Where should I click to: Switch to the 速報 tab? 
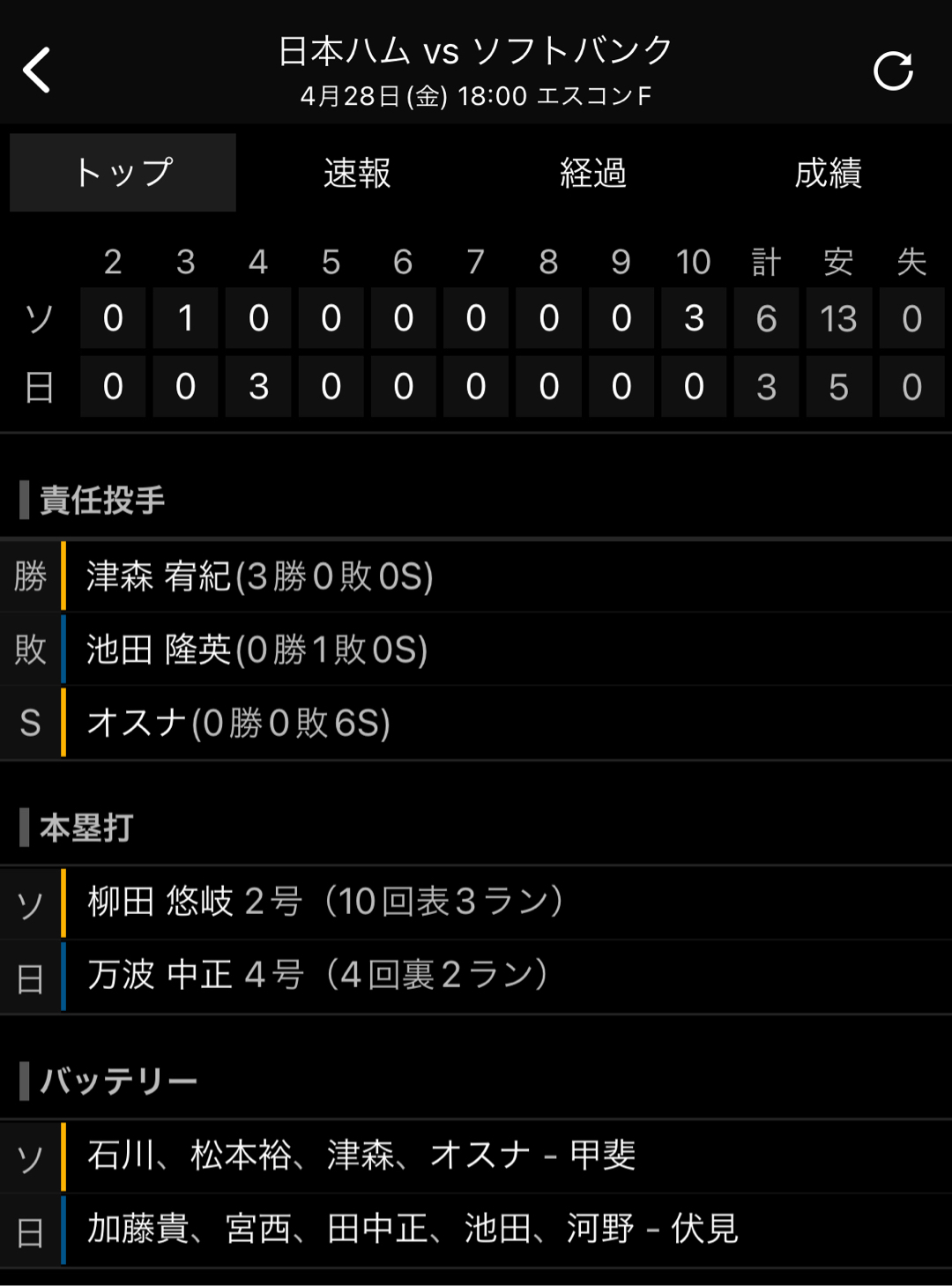pos(357,173)
